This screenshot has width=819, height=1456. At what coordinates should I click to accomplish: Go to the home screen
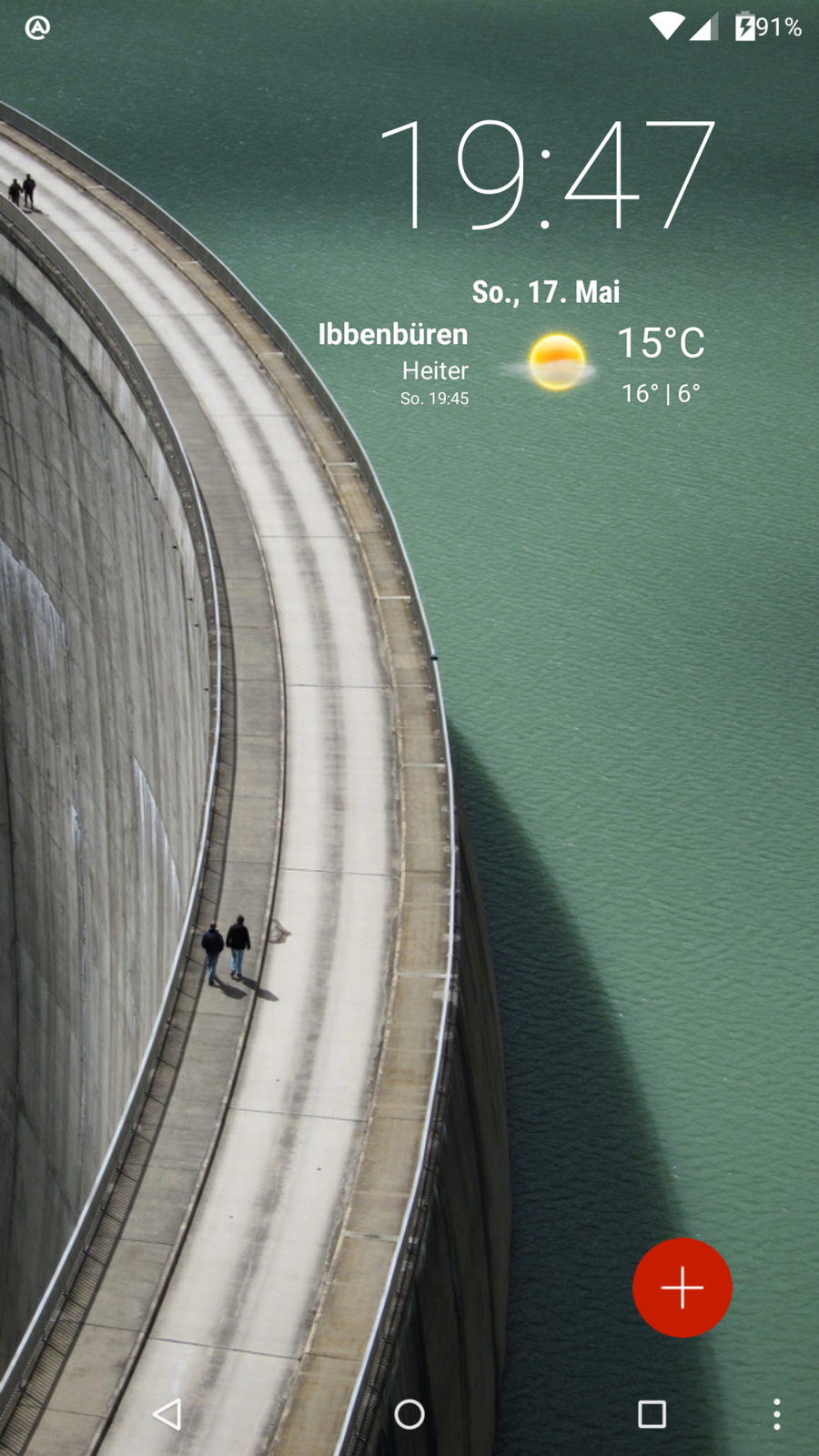click(409, 1414)
